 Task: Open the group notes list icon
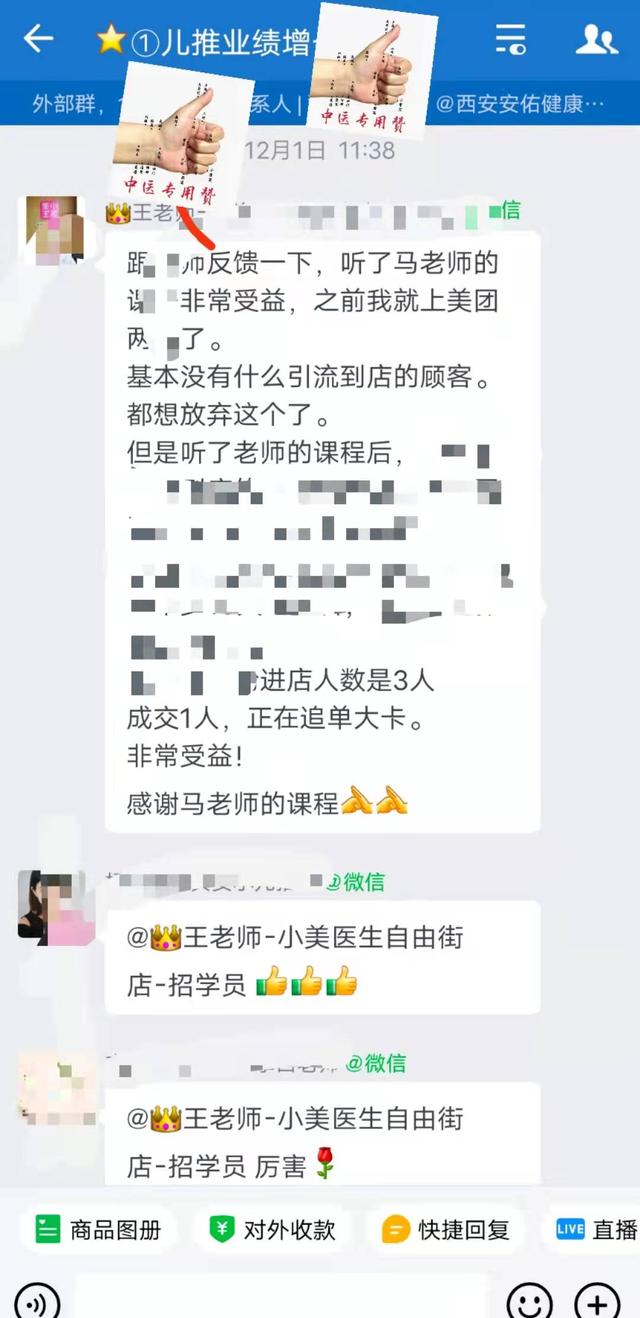point(510,39)
